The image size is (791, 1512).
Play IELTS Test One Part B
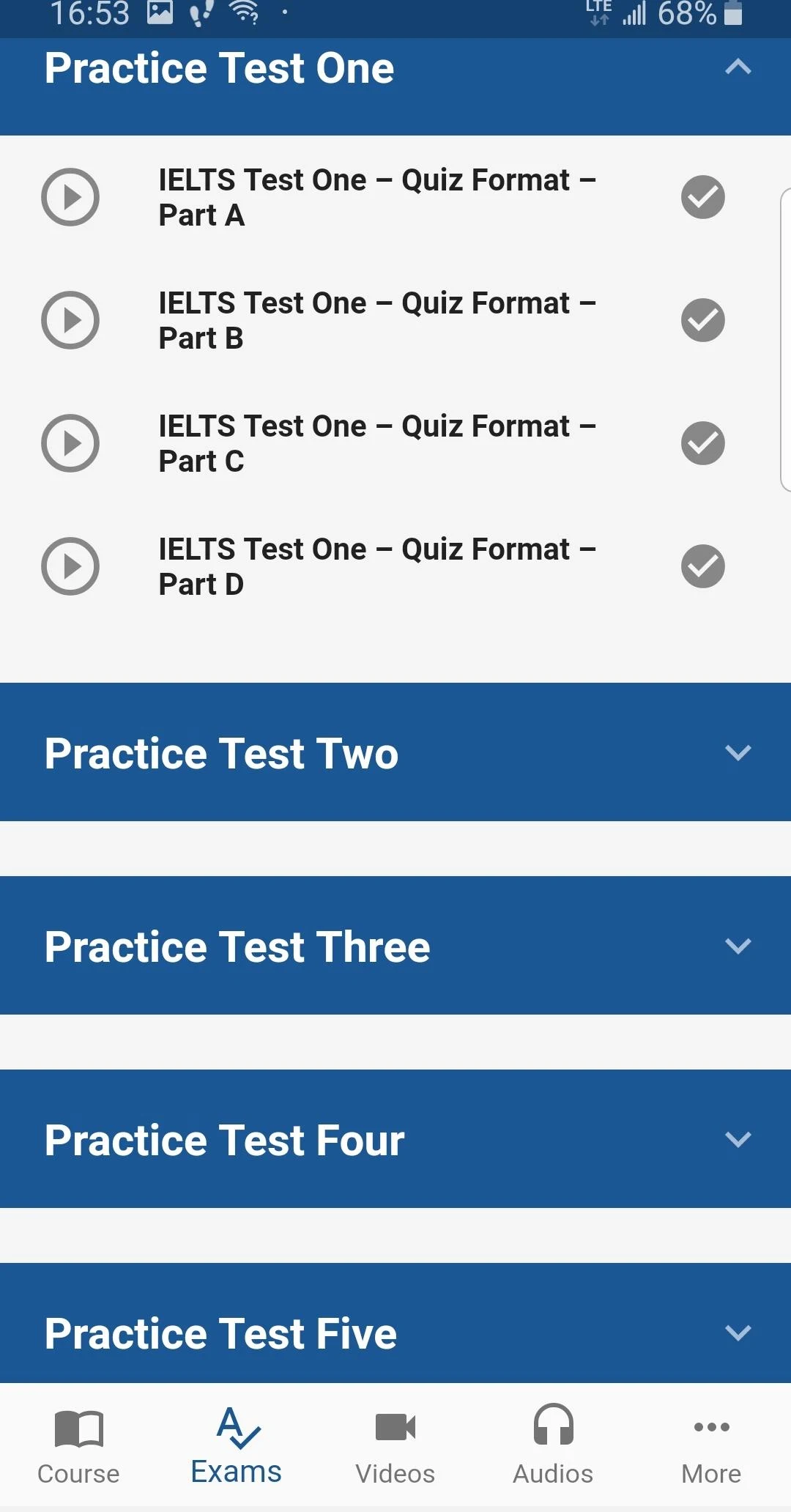tap(71, 319)
